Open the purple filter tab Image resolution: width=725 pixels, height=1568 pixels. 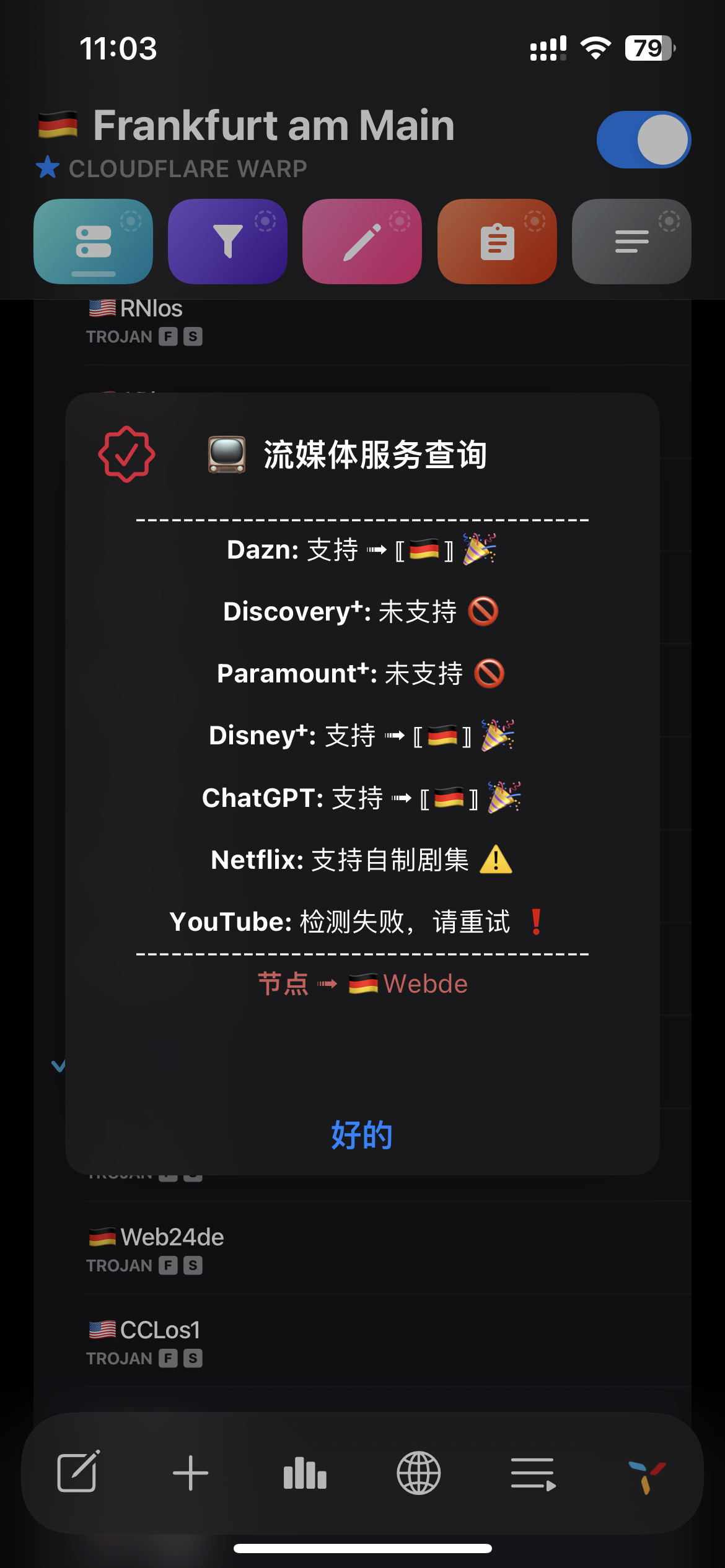pos(228,242)
